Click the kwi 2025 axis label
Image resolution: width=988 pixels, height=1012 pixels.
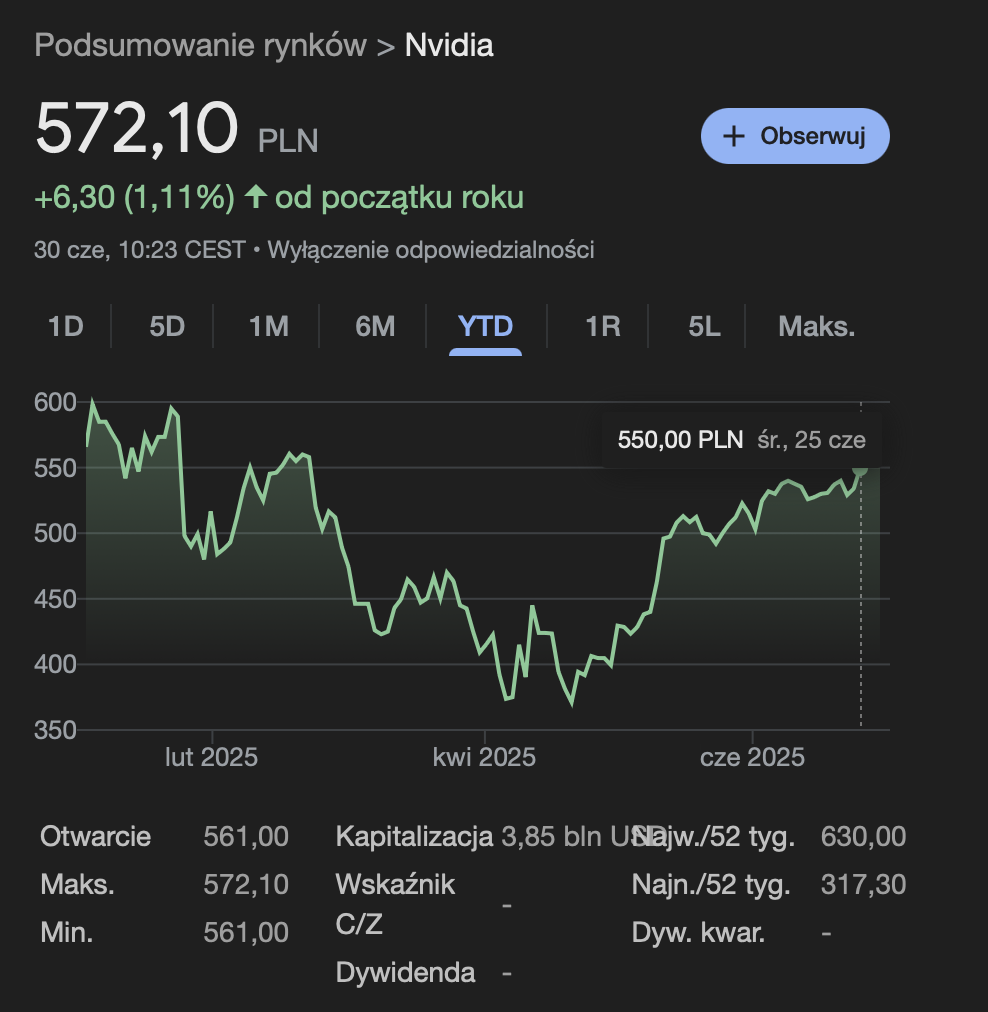484,757
